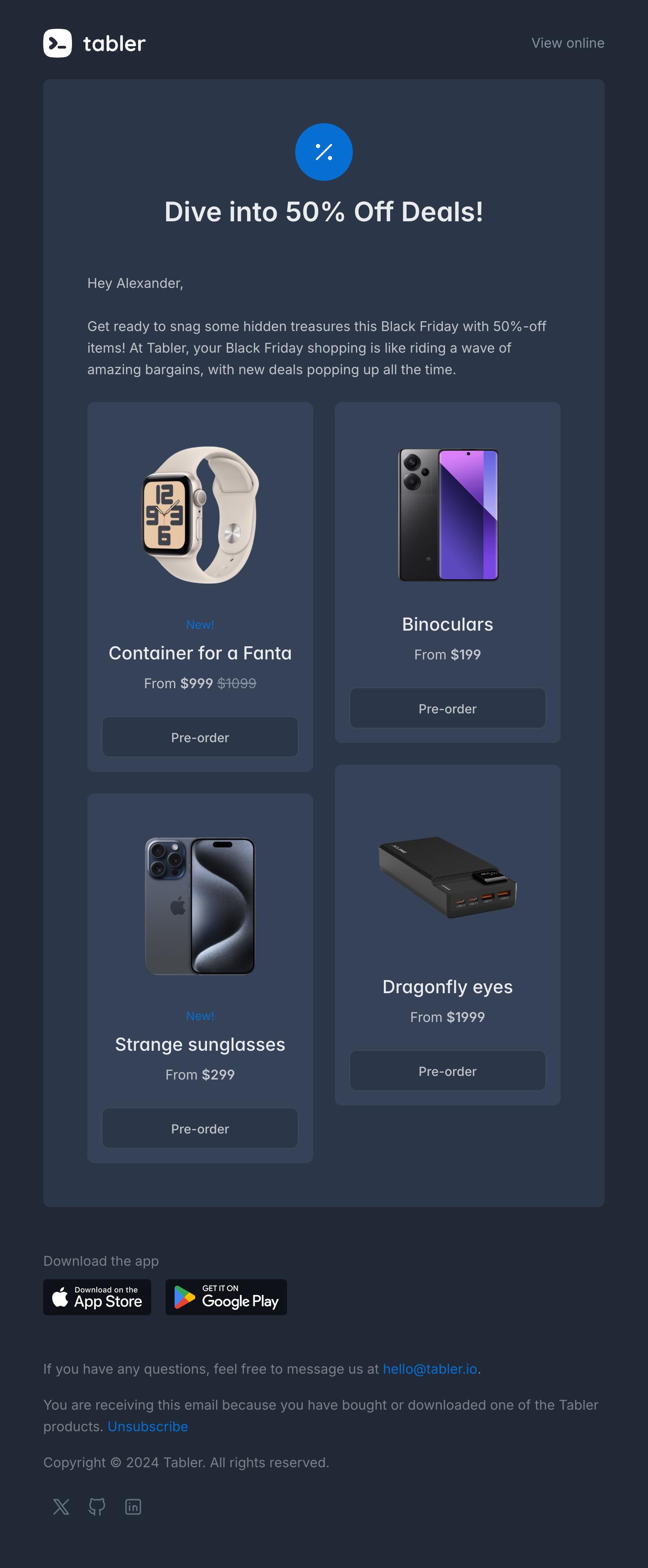Pre-order the Strange sunglasses
Screen dimensions: 648x1568
[x=200, y=1129]
